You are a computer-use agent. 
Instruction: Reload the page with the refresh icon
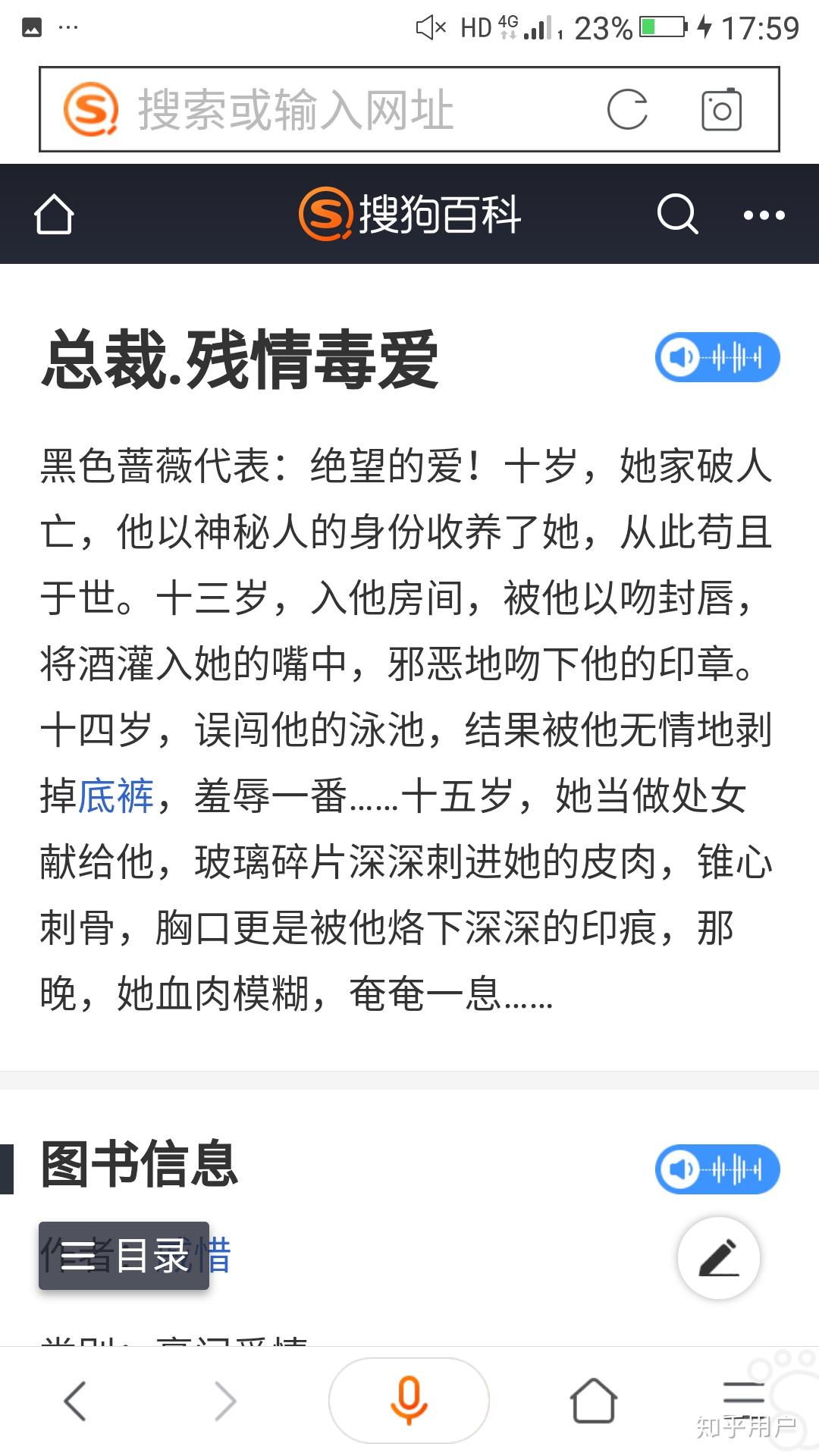(627, 110)
